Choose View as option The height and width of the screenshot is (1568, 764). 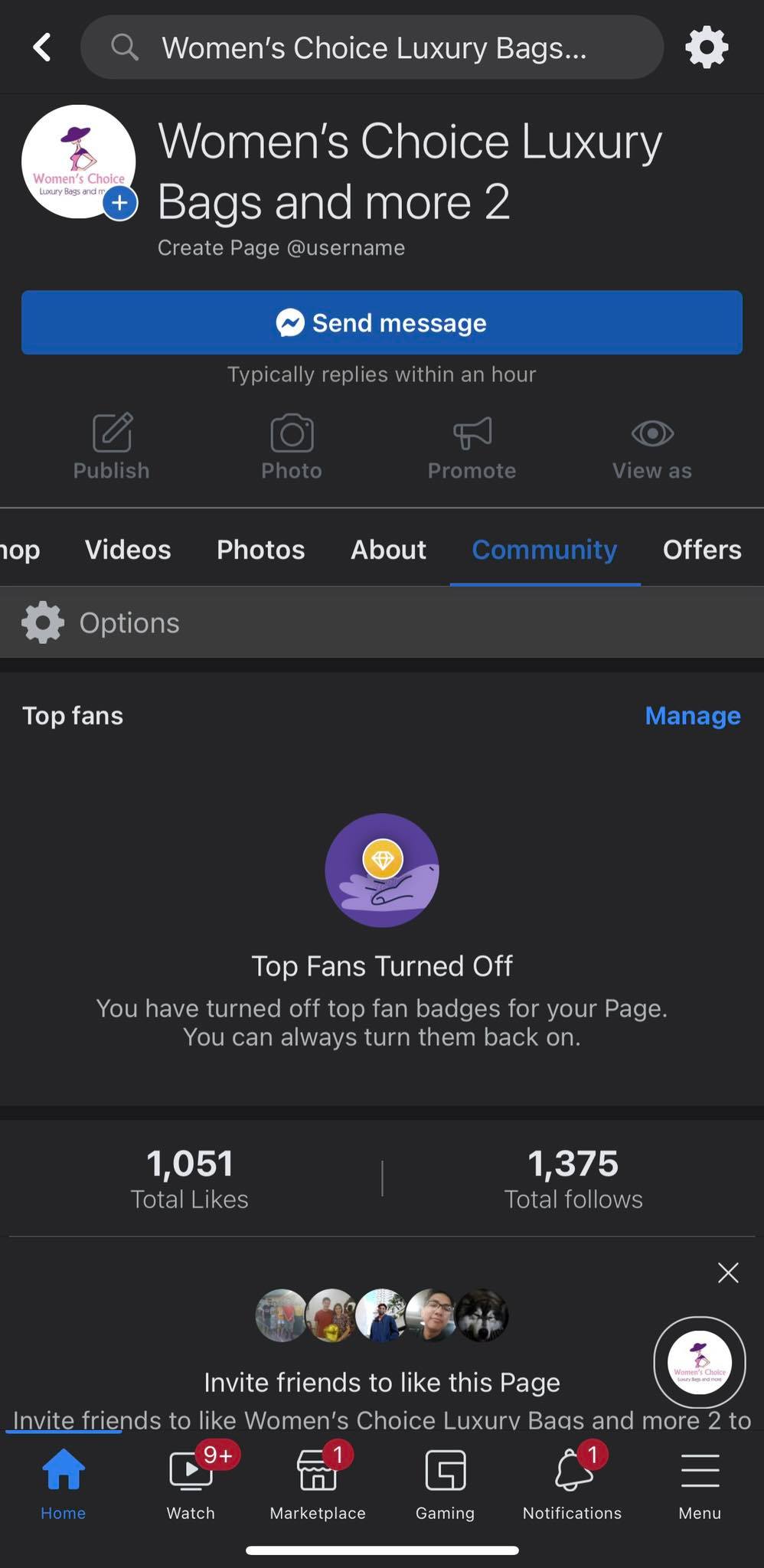(651, 447)
